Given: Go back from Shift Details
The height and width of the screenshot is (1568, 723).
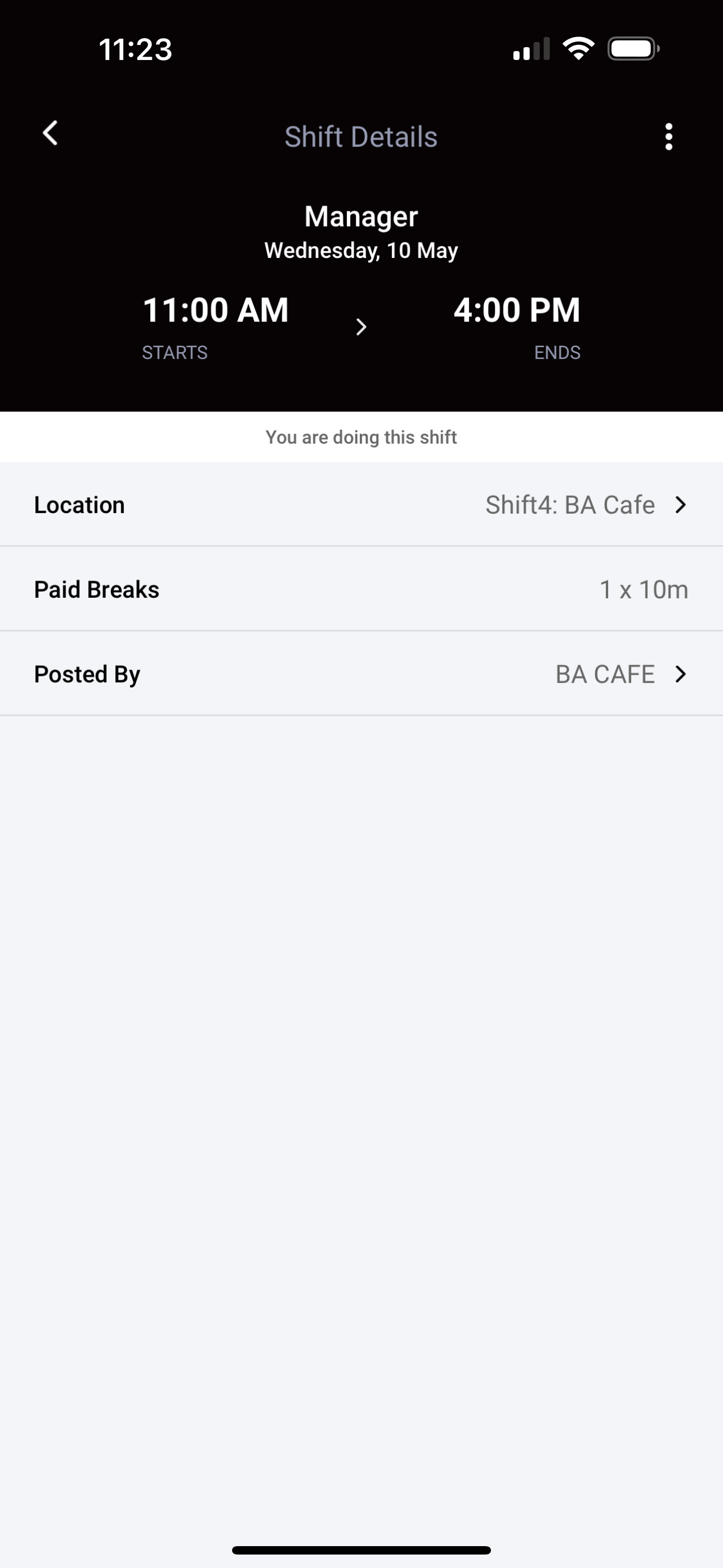Looking at the screenshot, I should [x=50, y=133].
